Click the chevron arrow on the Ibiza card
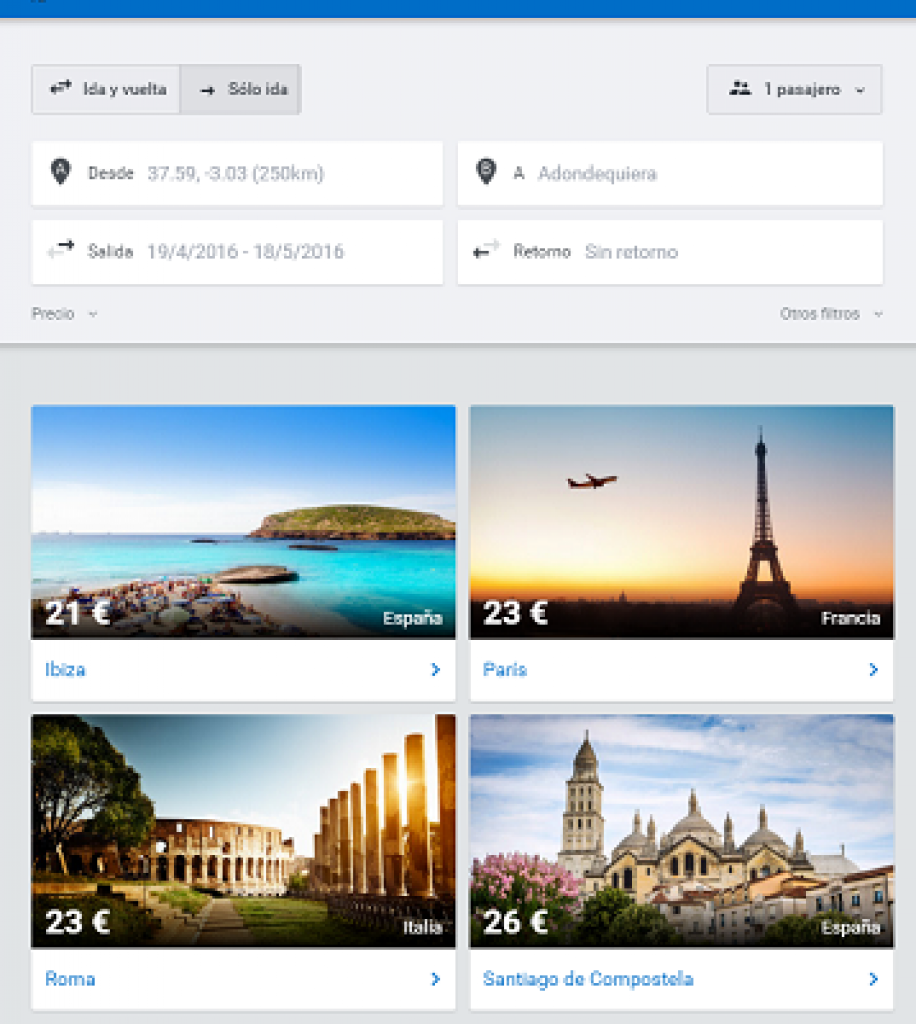916x1024 pixels. point(437,670)
